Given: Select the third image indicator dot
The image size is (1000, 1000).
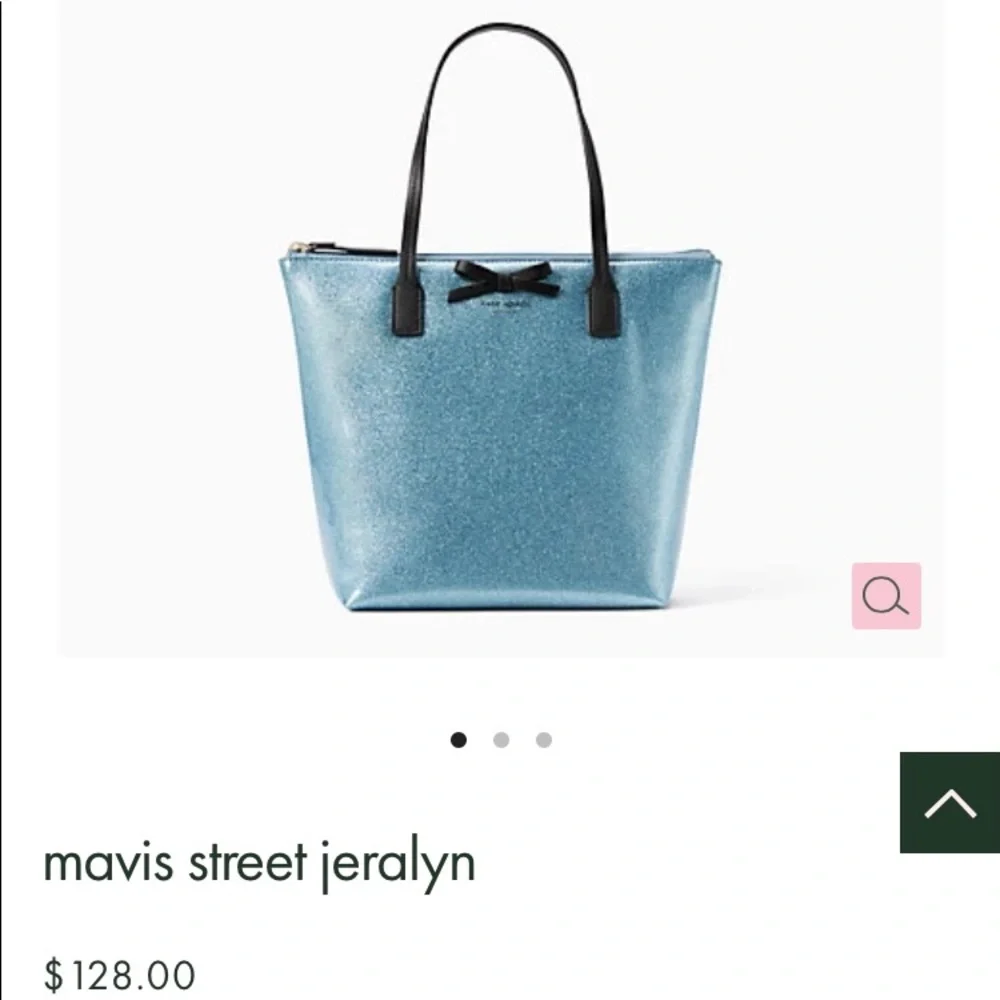Looking at the screenshot, I should tap(543, 740).
